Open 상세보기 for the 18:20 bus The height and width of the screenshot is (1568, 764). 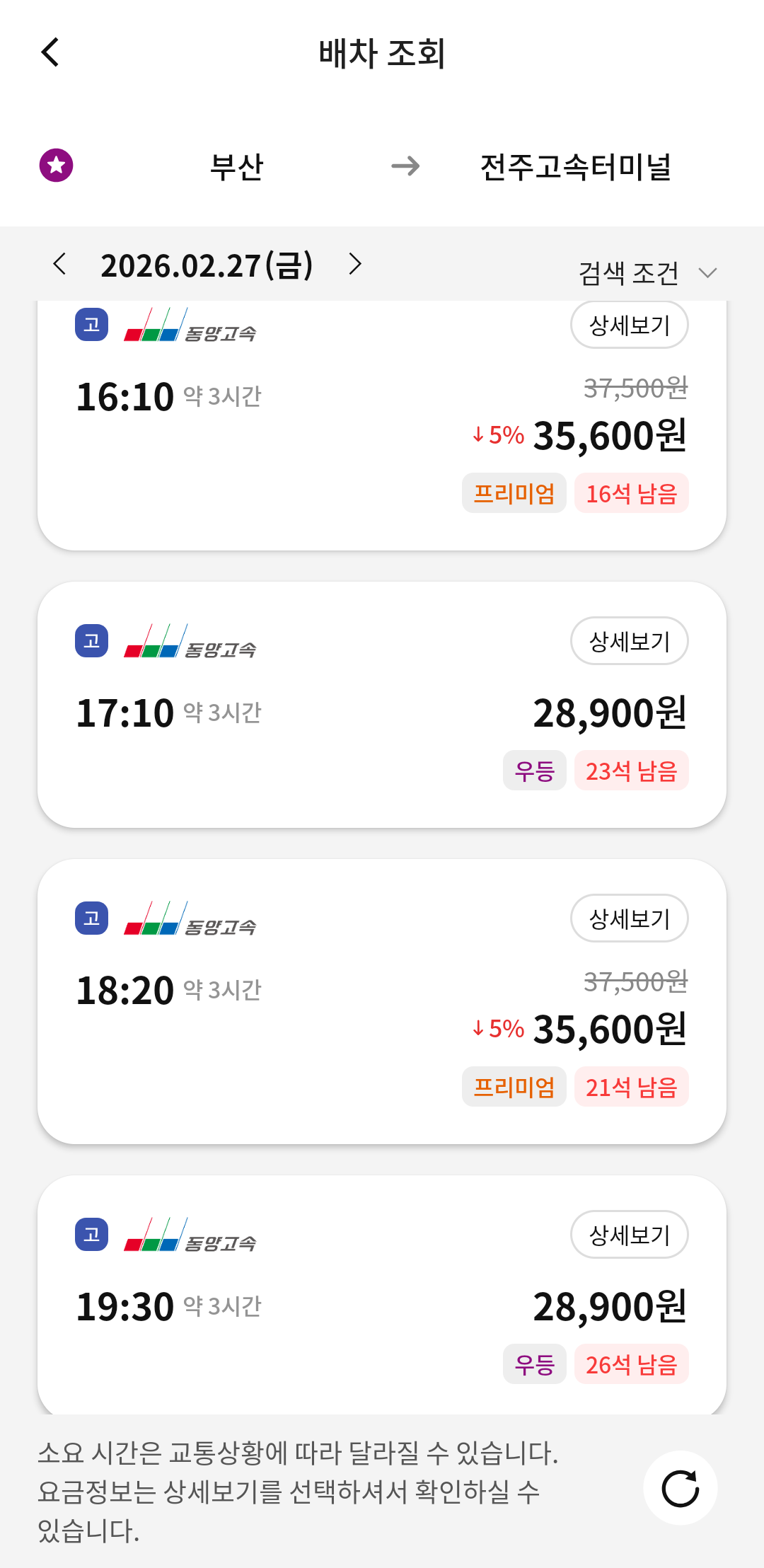[x=629, y=918]
